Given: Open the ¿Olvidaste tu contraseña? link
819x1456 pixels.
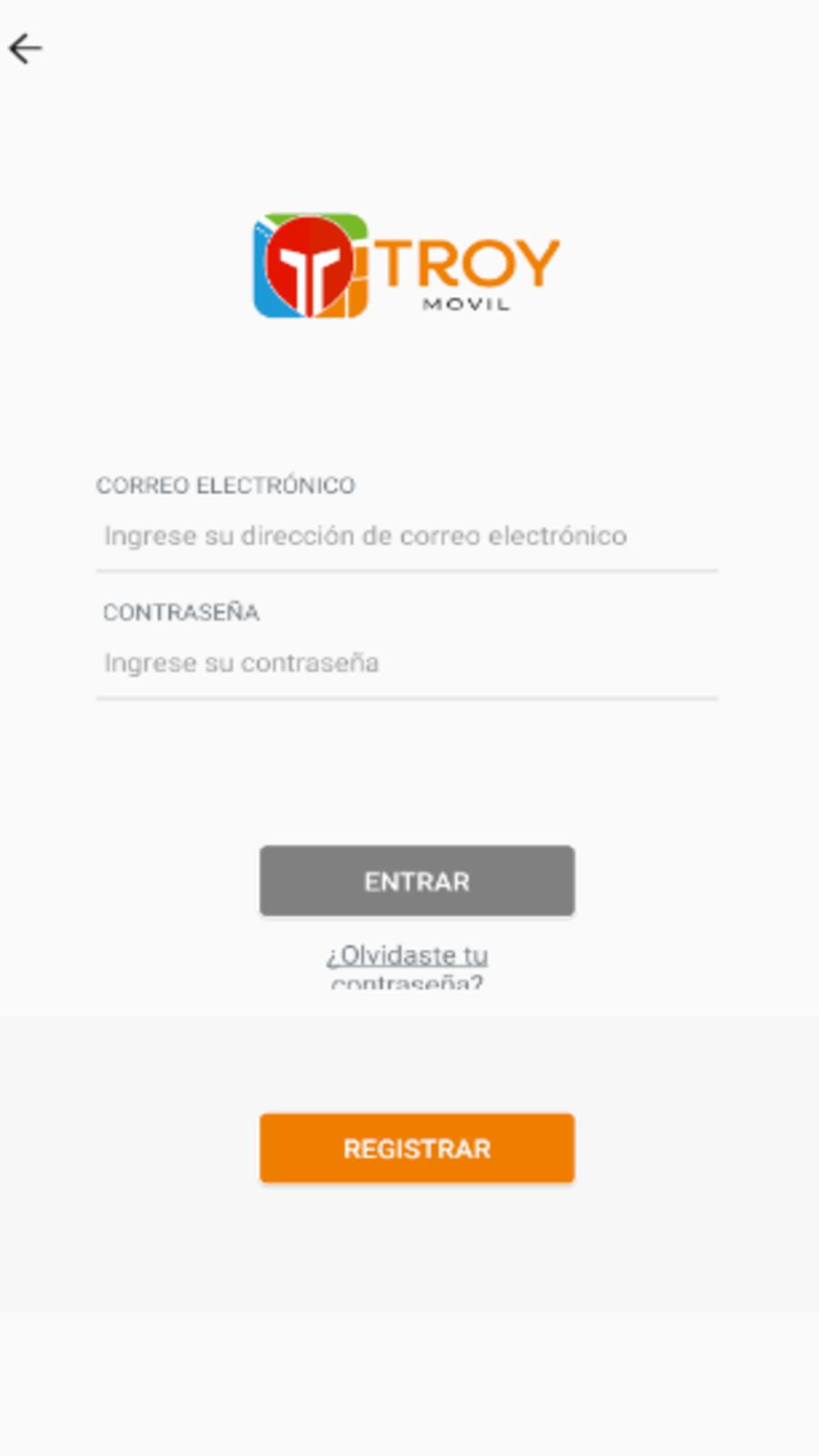Looking at the screenshot, I should 407,968.
